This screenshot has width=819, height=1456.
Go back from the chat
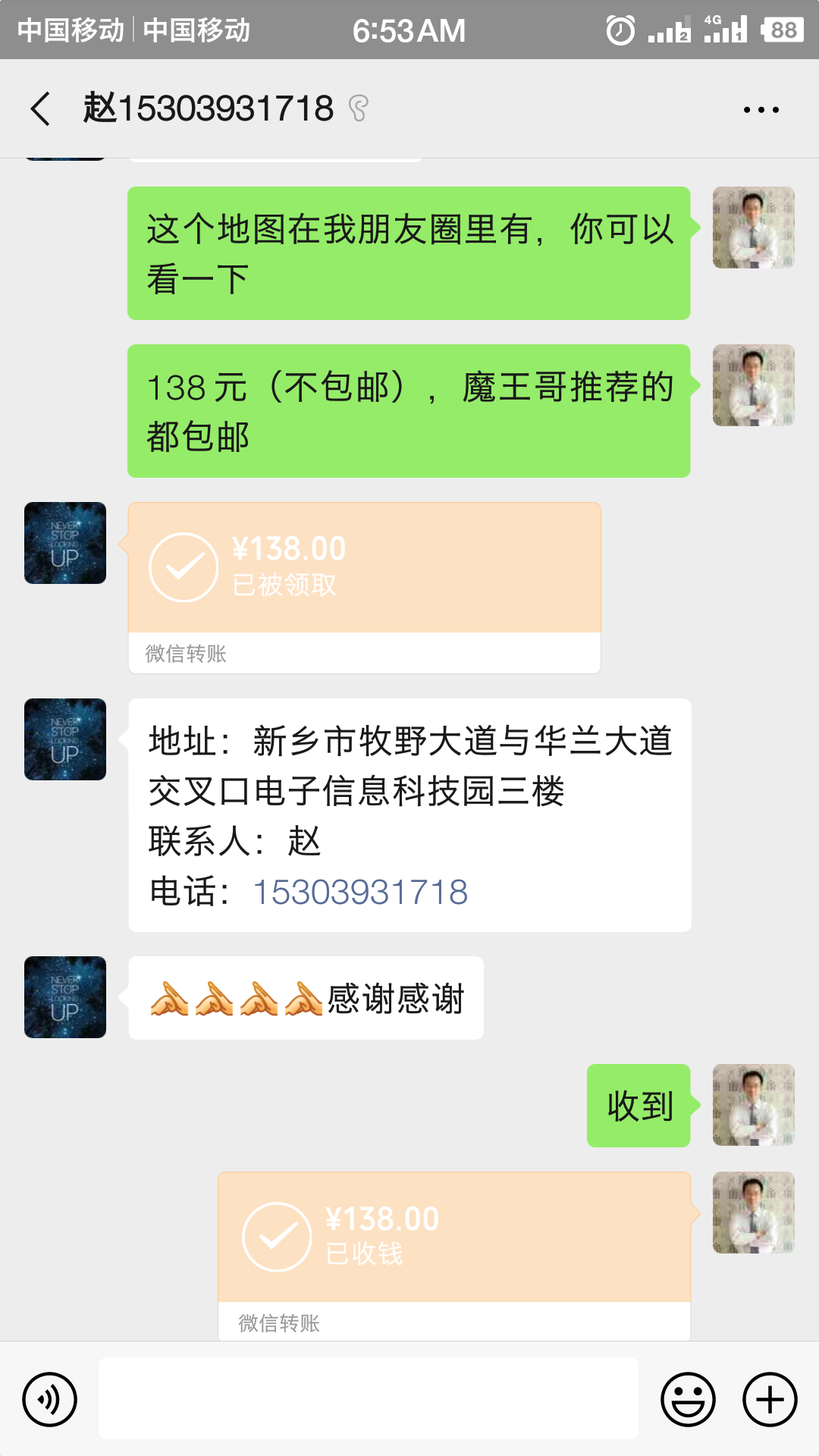41,109
